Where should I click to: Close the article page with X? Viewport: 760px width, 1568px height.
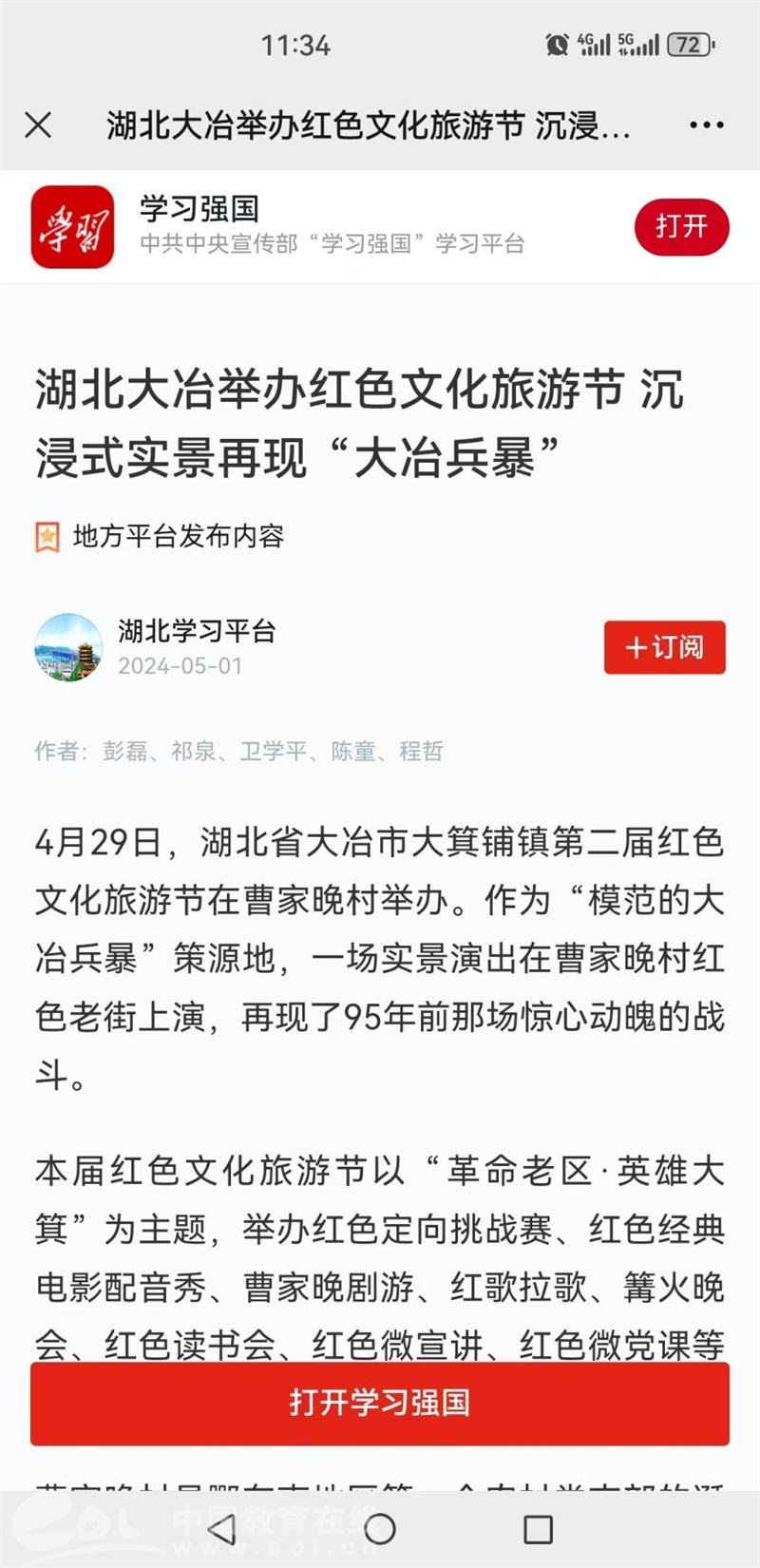tap(38, 124)
